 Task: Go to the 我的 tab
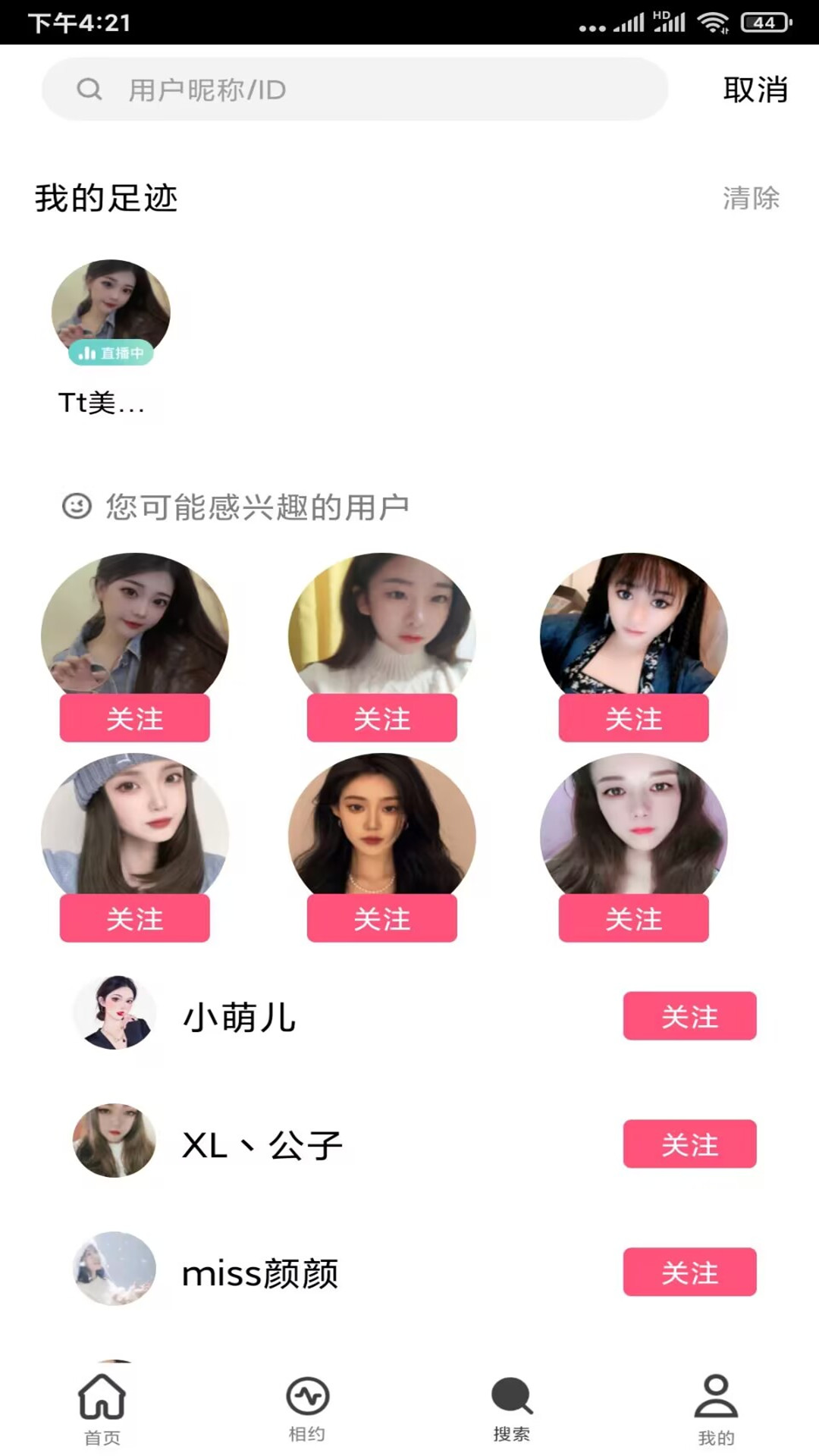716,1407
